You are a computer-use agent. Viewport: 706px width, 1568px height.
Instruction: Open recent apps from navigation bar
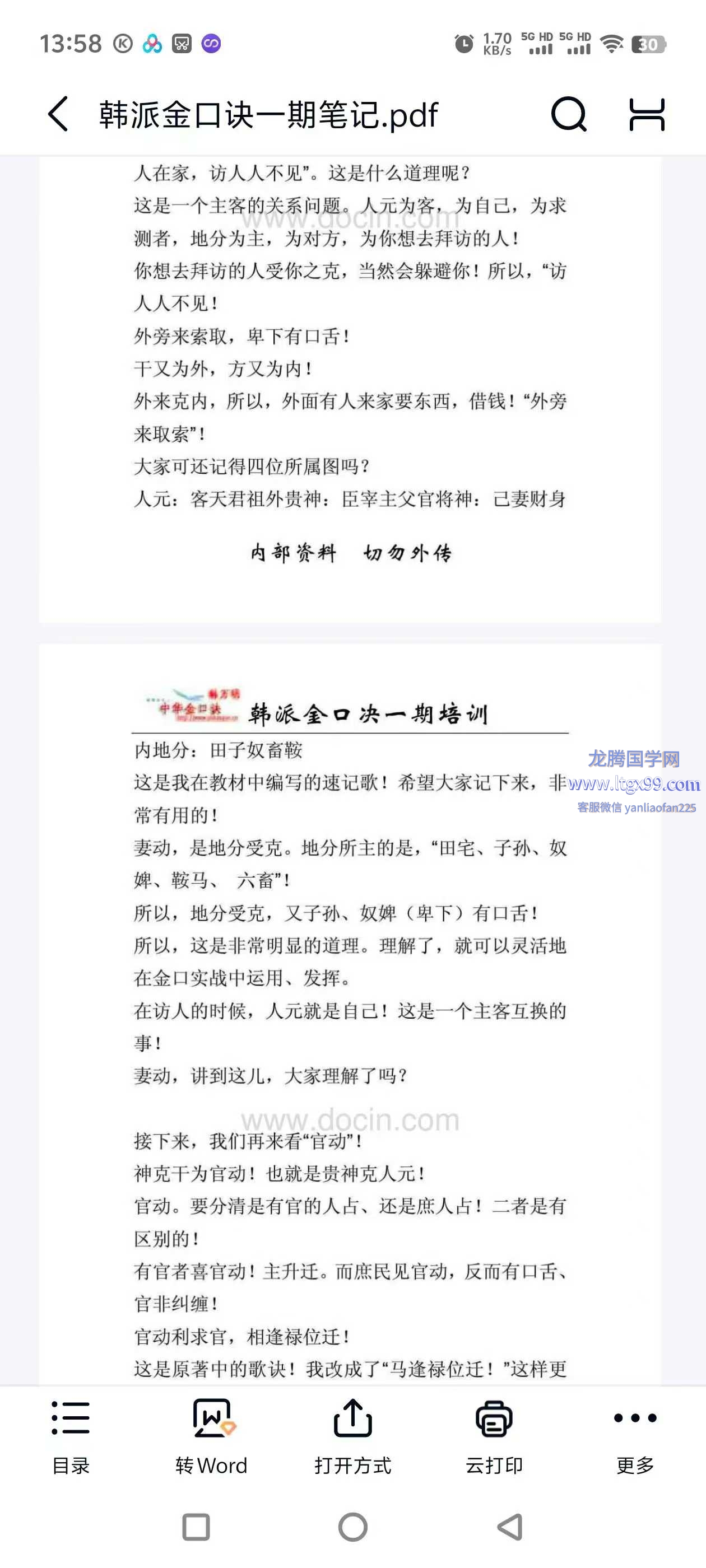click(196, 1527)
